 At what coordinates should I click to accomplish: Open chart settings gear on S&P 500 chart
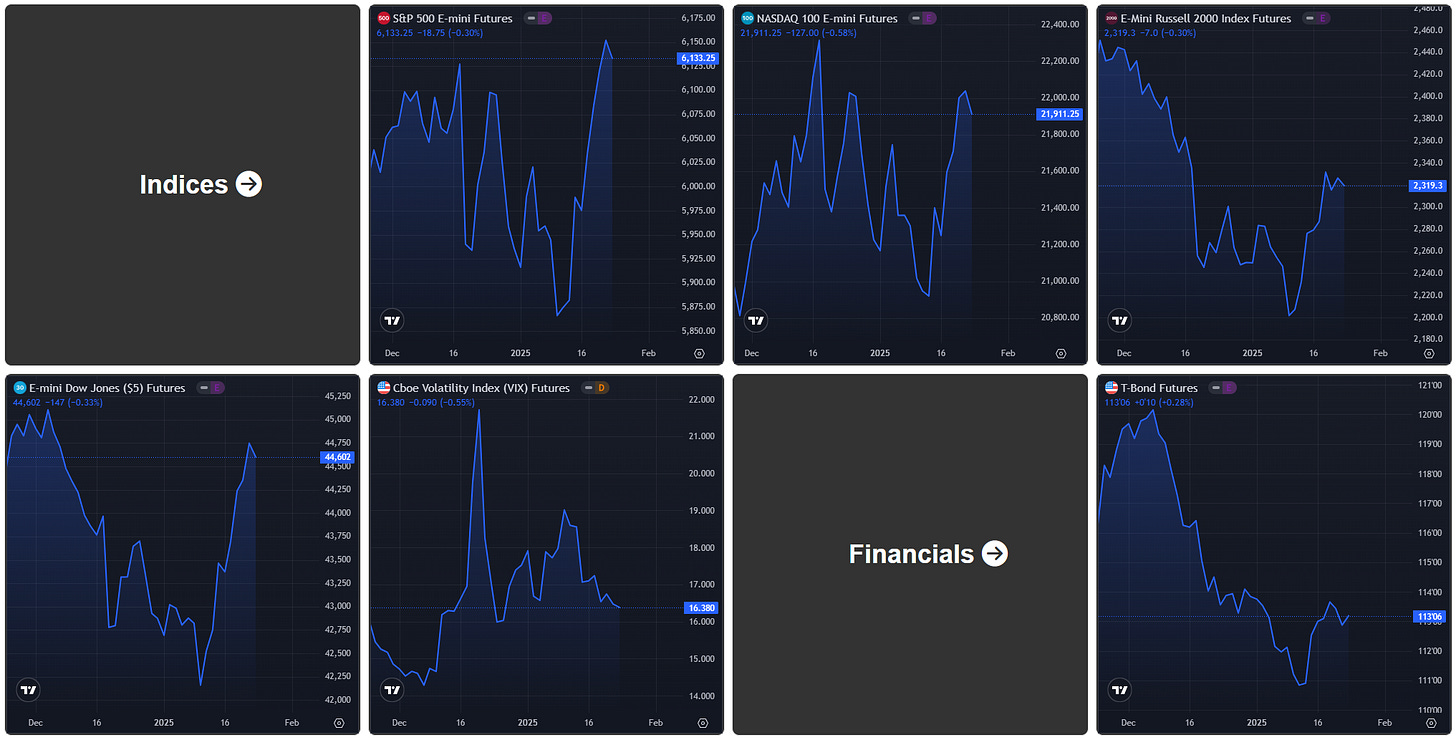tap(698, 353)
